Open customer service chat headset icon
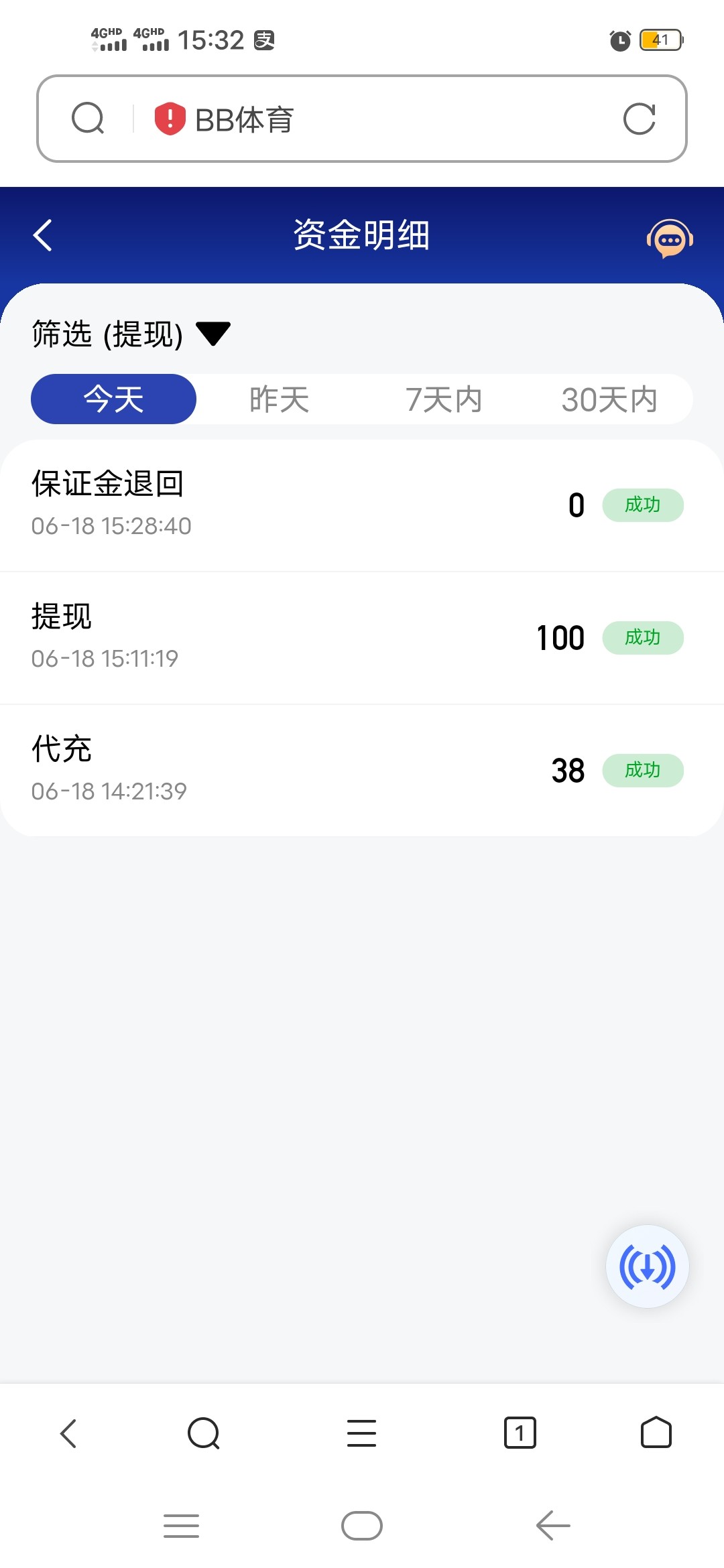The image size is (724, 1568). coord(669,239)
